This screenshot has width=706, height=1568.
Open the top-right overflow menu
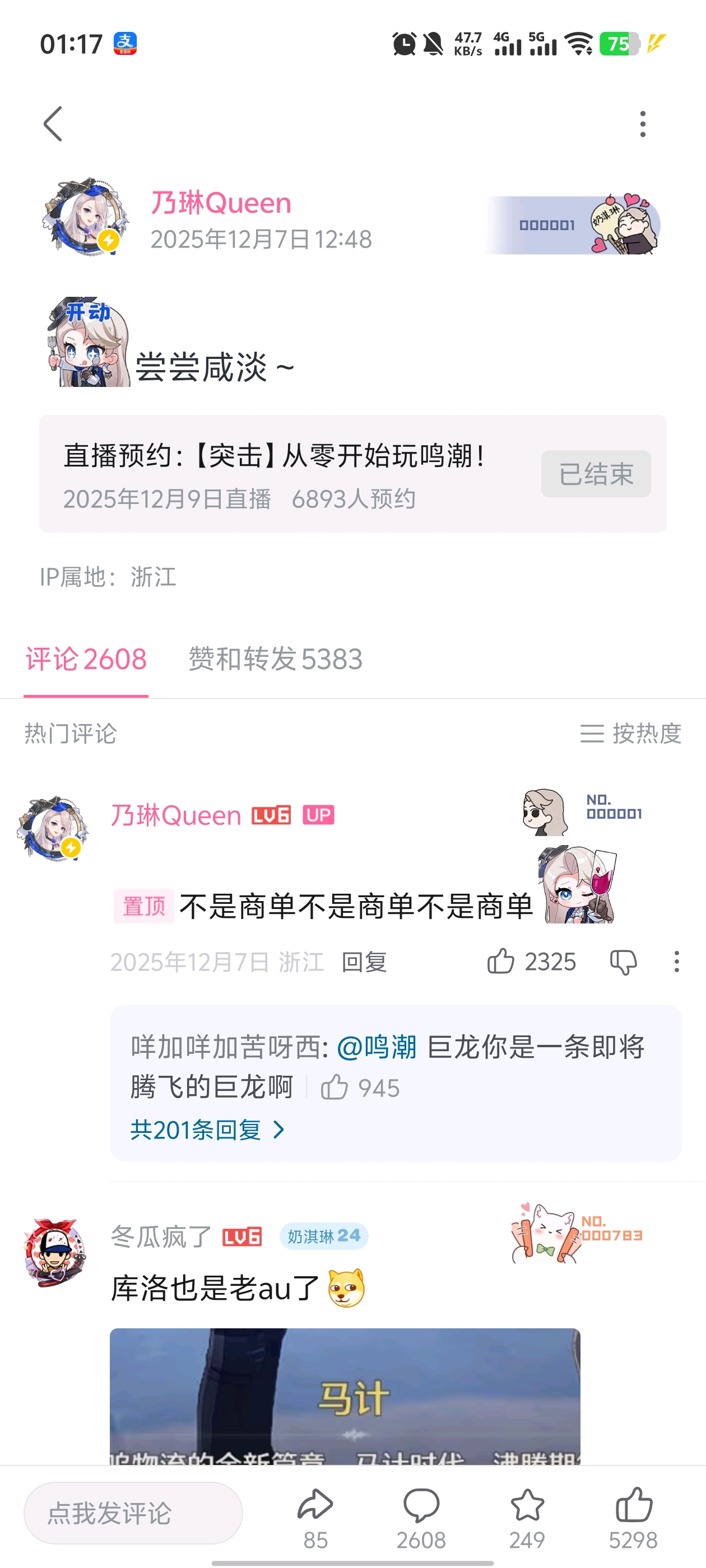(x=643, y=124)
